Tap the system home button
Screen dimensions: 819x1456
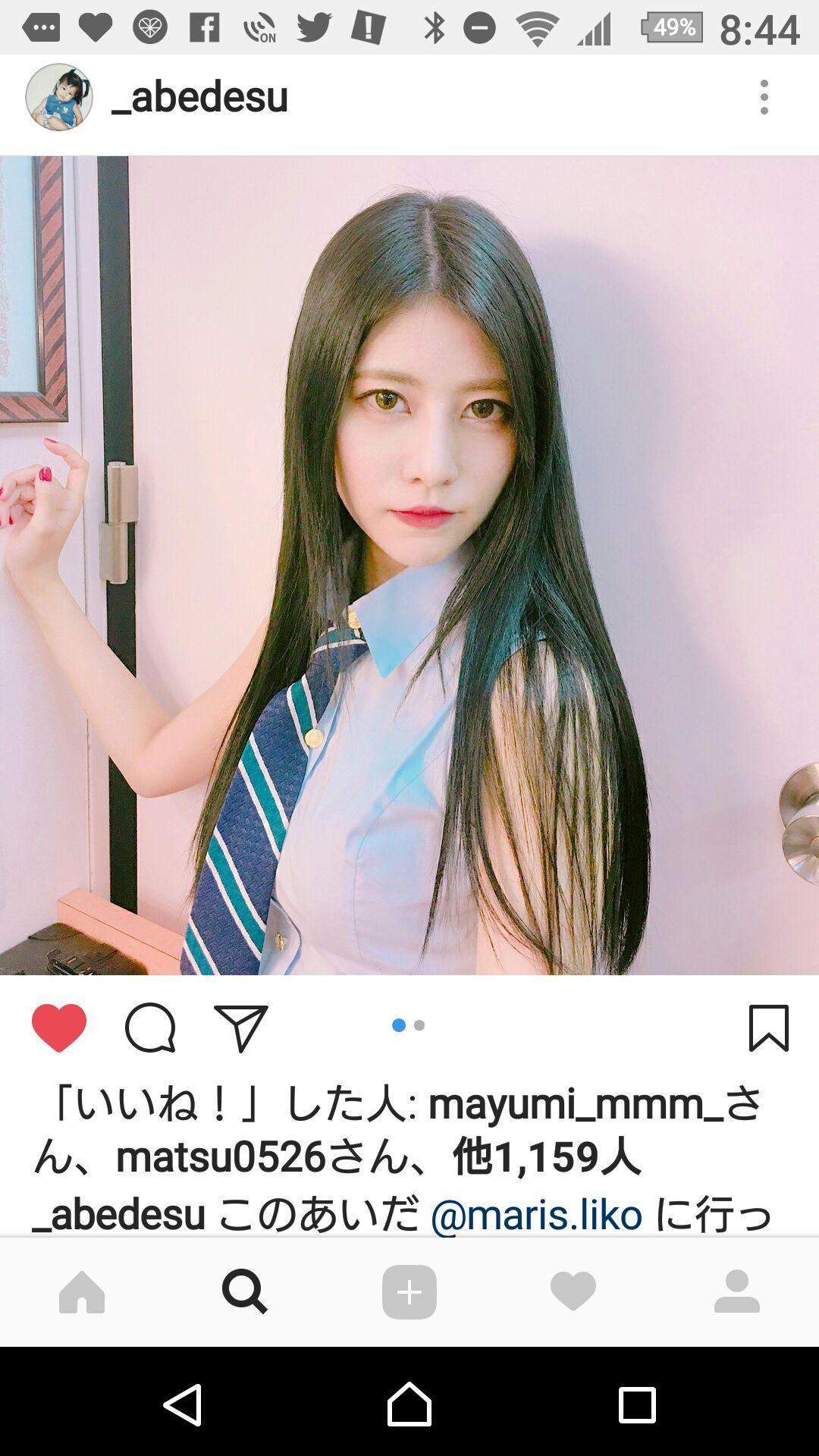point(409,1404)
